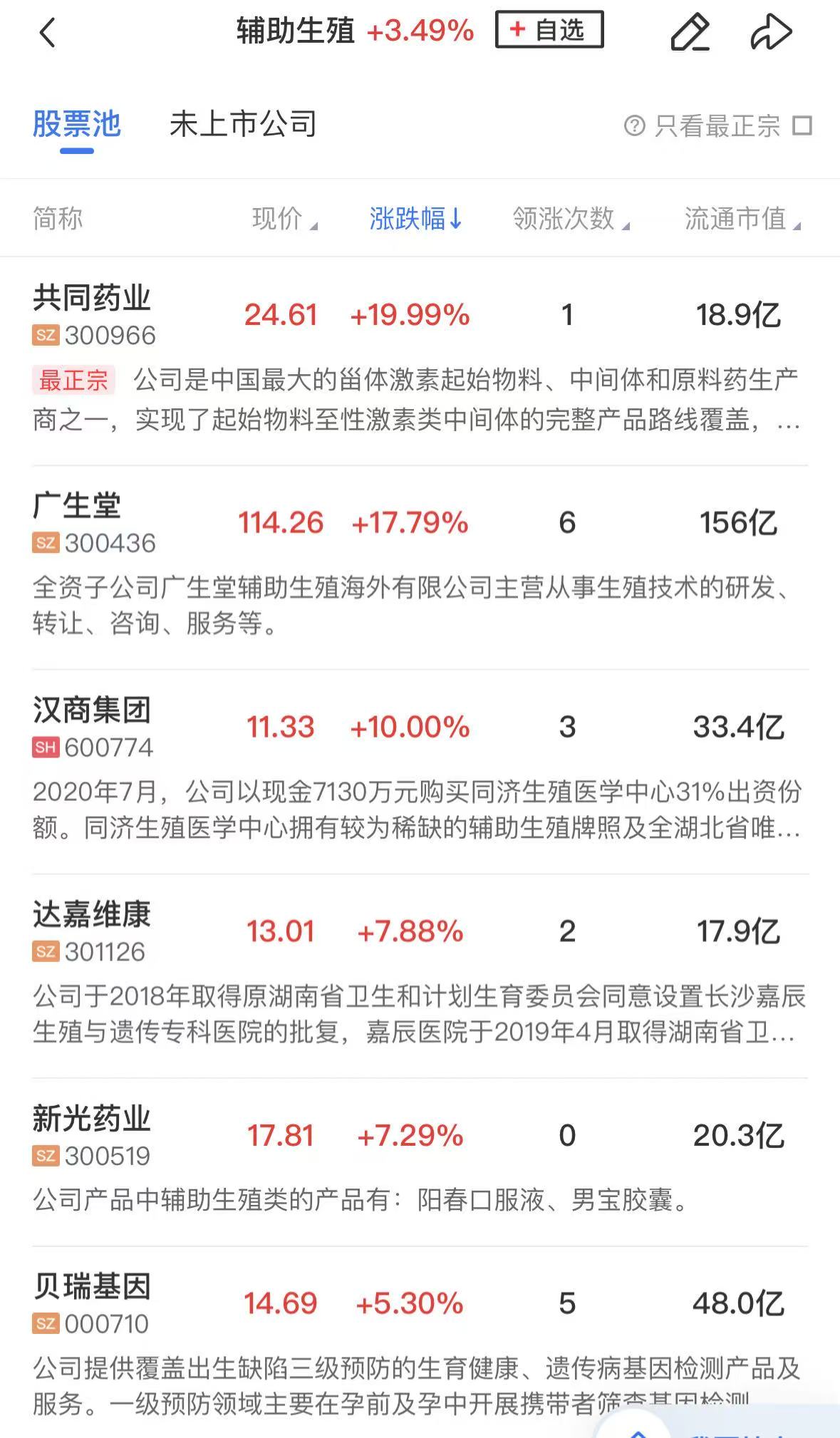Viewport: 840px width, 1438px height.
Task: Select the 股票池 tab
Action: (x=77, y=124)
